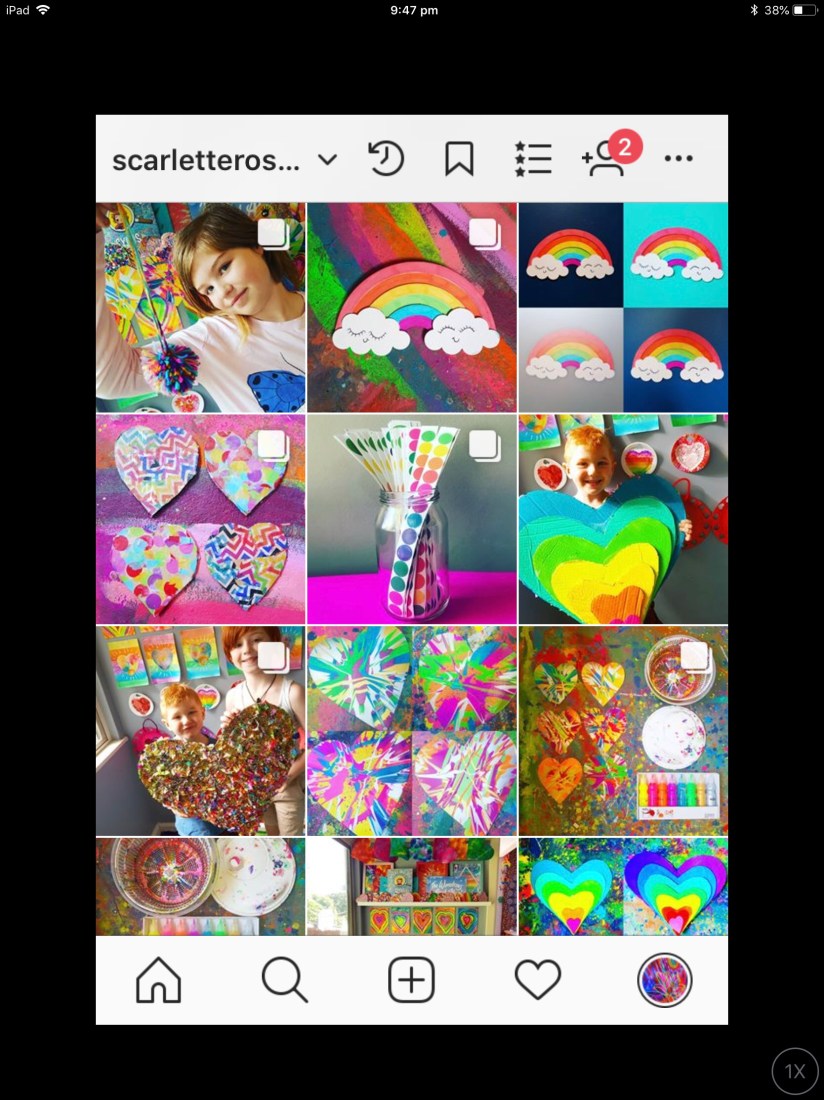
Task: Open the spin art hearts post
Action: [x=411, y=730]
